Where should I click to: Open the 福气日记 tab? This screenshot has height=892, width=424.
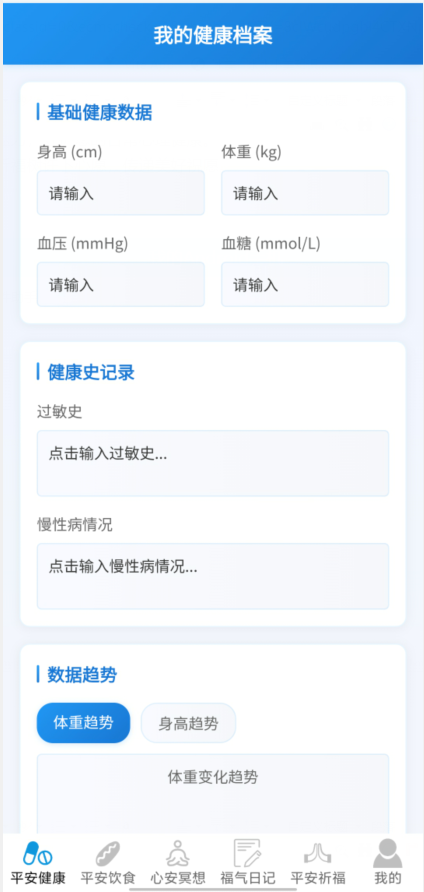pos(248,862)
